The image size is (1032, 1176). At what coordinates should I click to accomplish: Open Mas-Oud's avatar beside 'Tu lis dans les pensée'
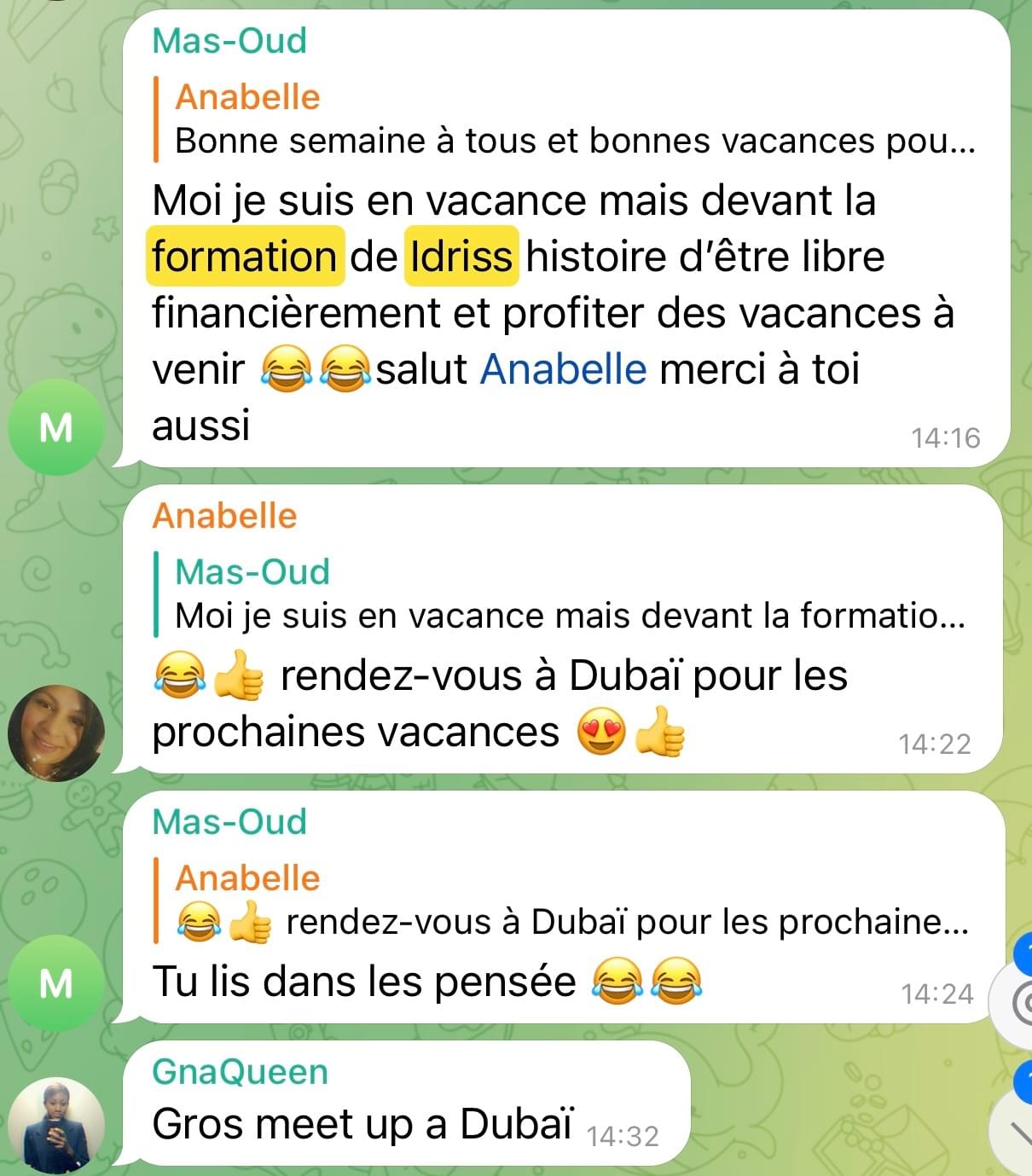pyautogui.click(x=56, y=983)
